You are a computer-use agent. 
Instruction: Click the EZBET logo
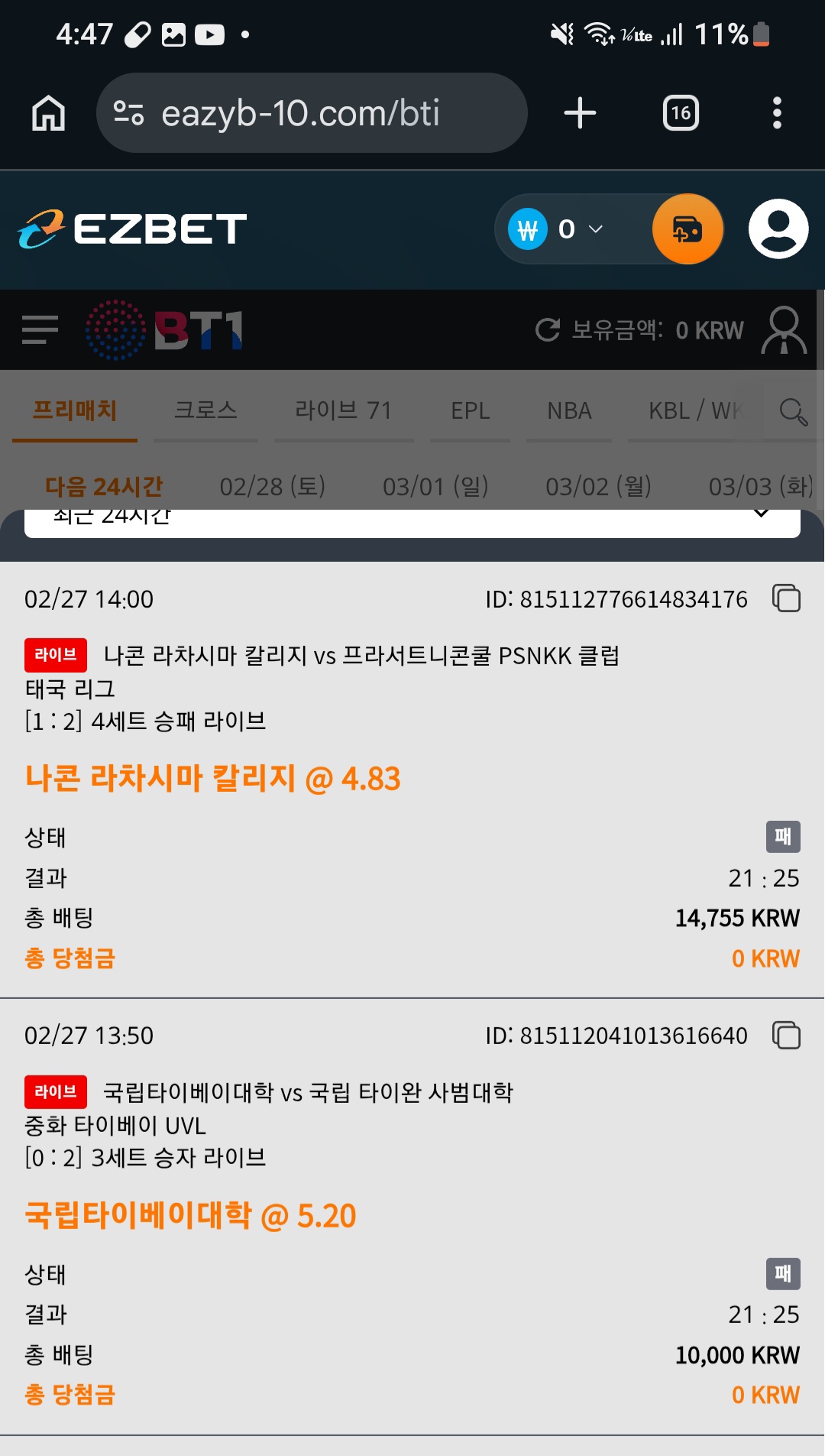[x=133, y=228]
